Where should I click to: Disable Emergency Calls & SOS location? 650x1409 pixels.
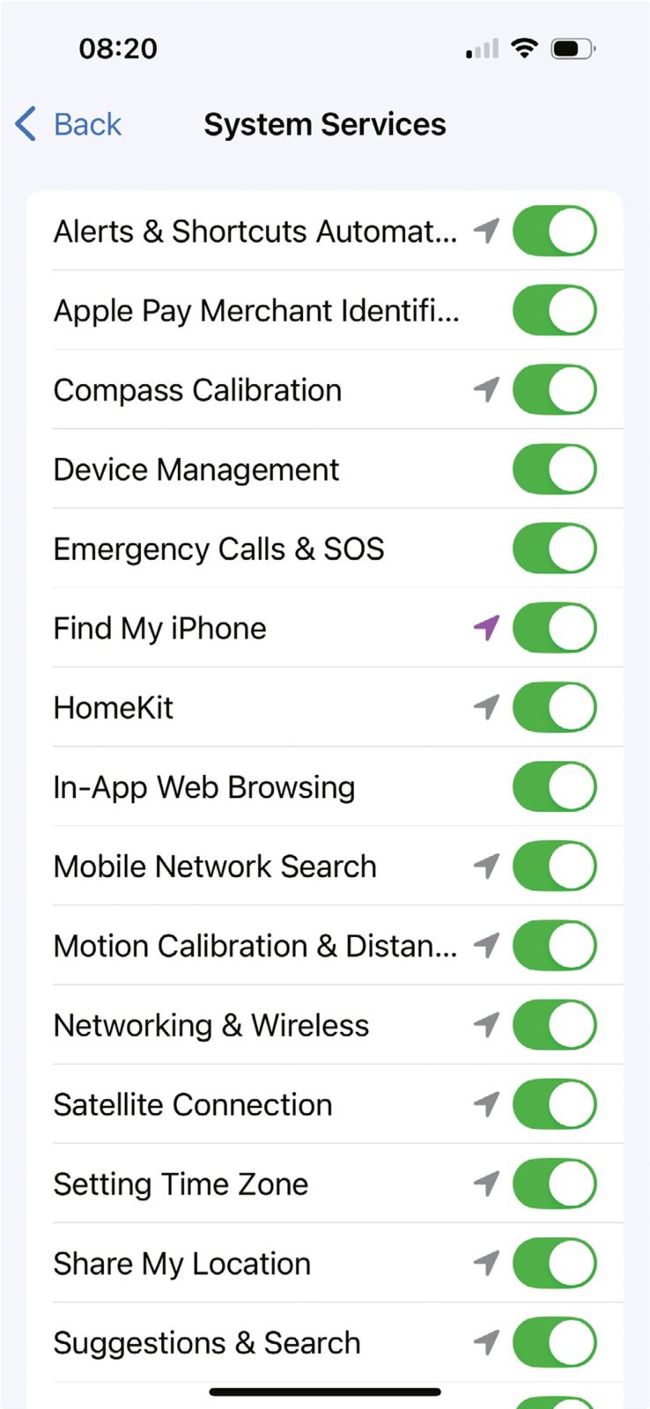[x=555, y=549]
